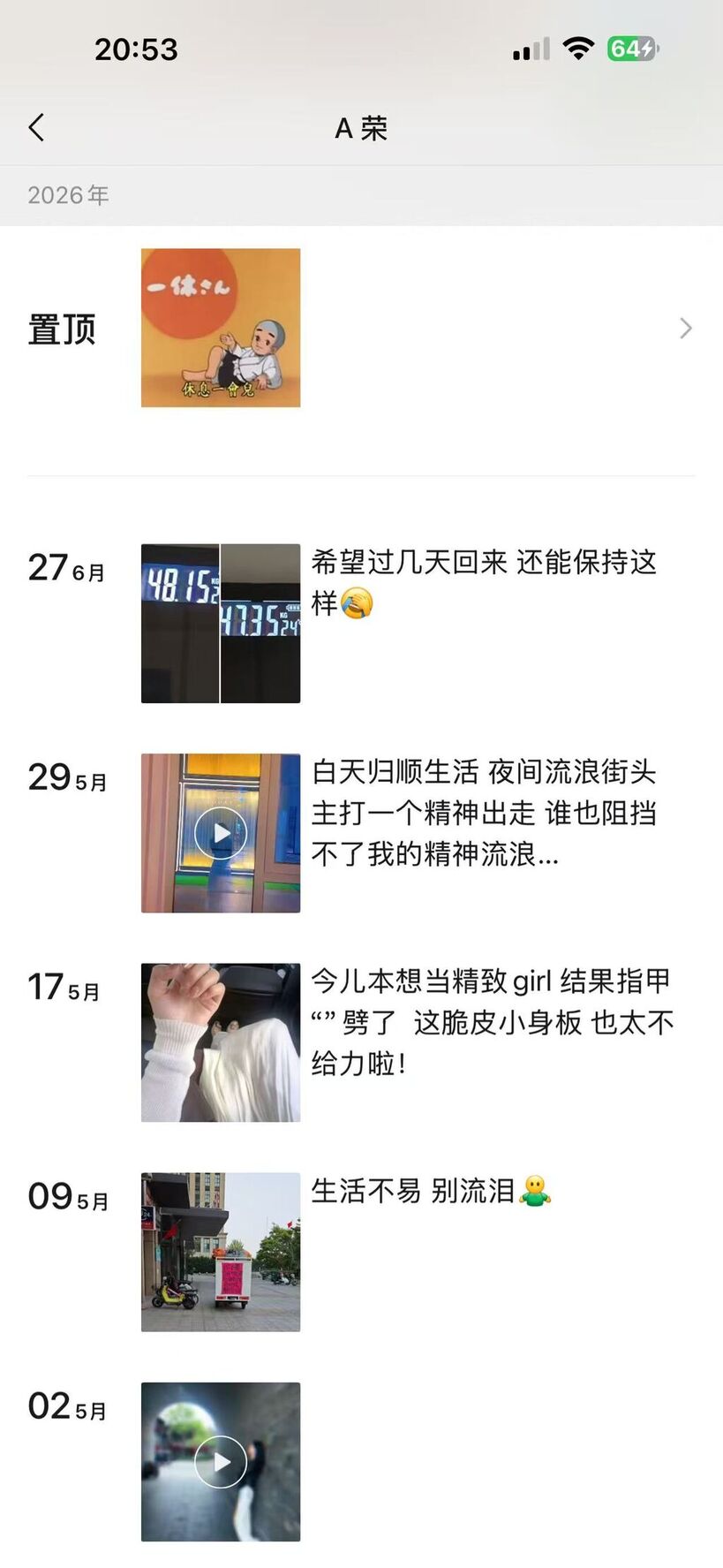Open the 09 May street stall photo
723x1568 pixels.
click(221, 1252)
